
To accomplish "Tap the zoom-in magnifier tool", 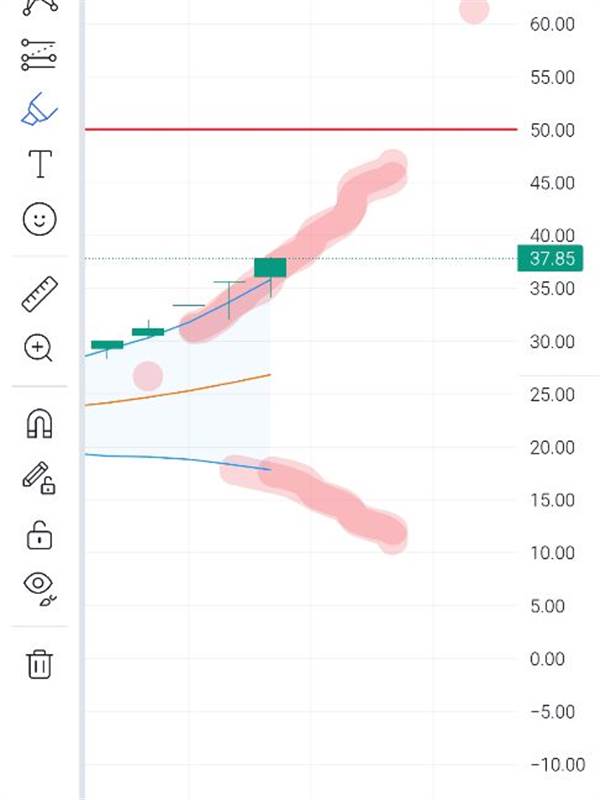I will [x=38, y=348].
